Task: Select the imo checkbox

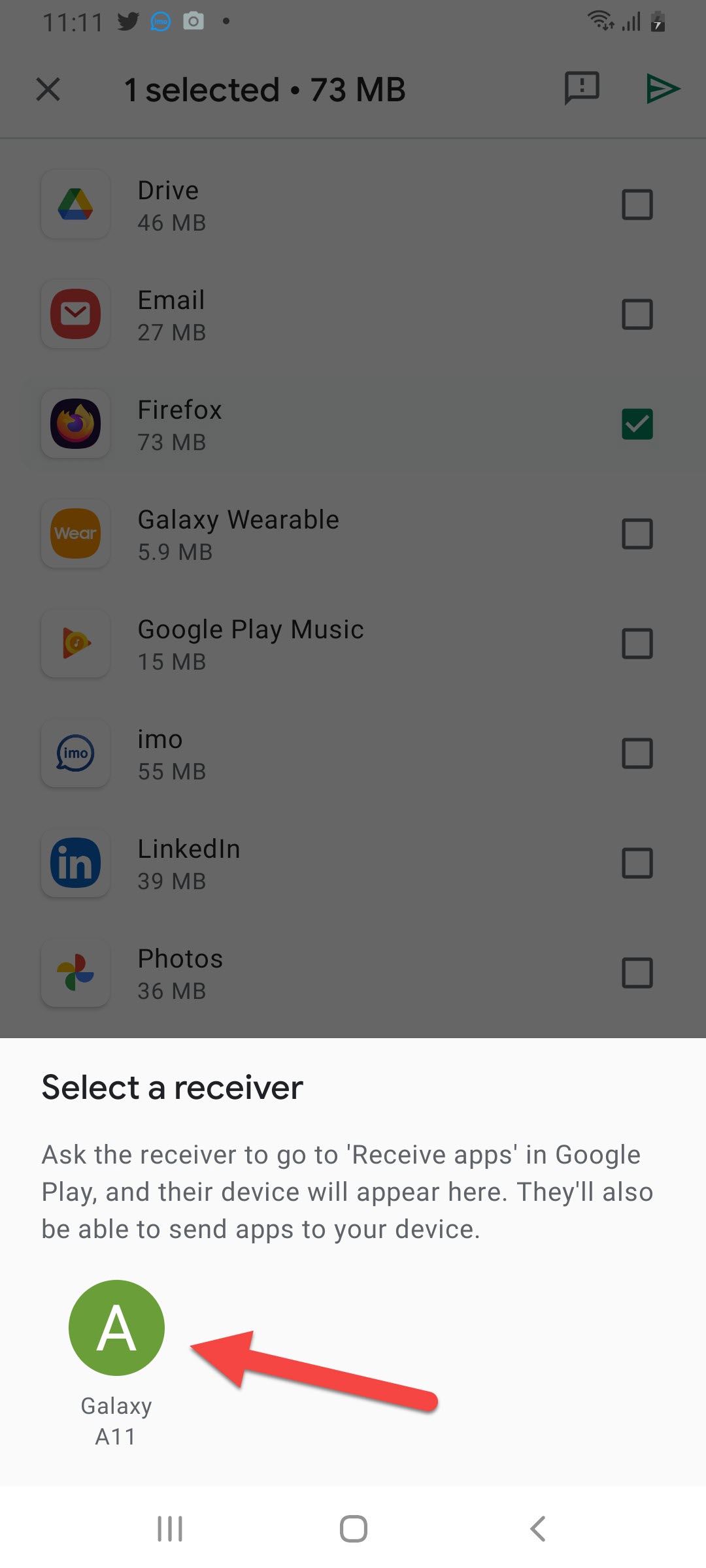Action: [x=637, y=753]
